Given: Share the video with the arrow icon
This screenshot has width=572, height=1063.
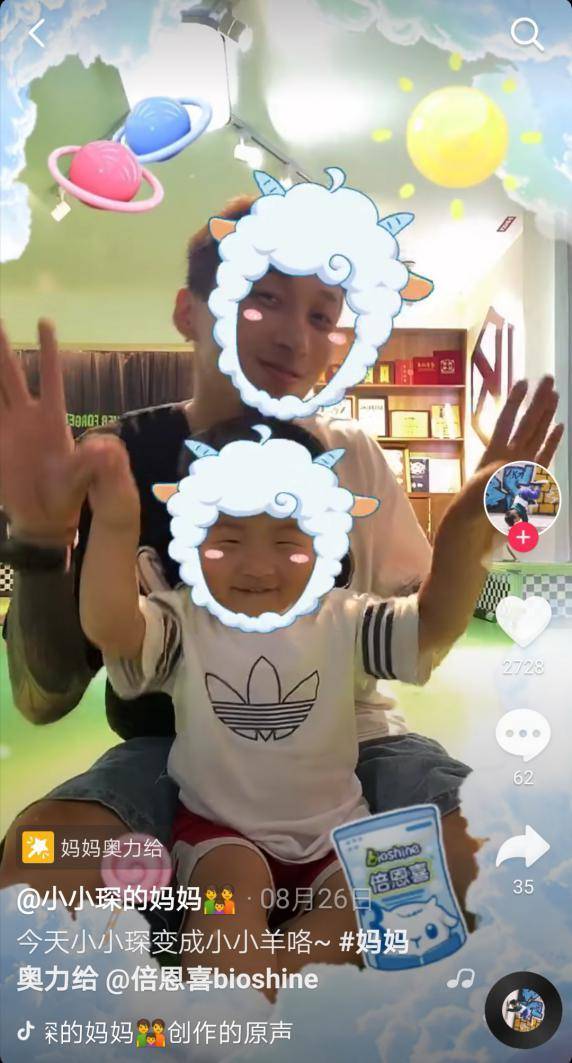Looking at the screenshot, I should tap(523, 847).
